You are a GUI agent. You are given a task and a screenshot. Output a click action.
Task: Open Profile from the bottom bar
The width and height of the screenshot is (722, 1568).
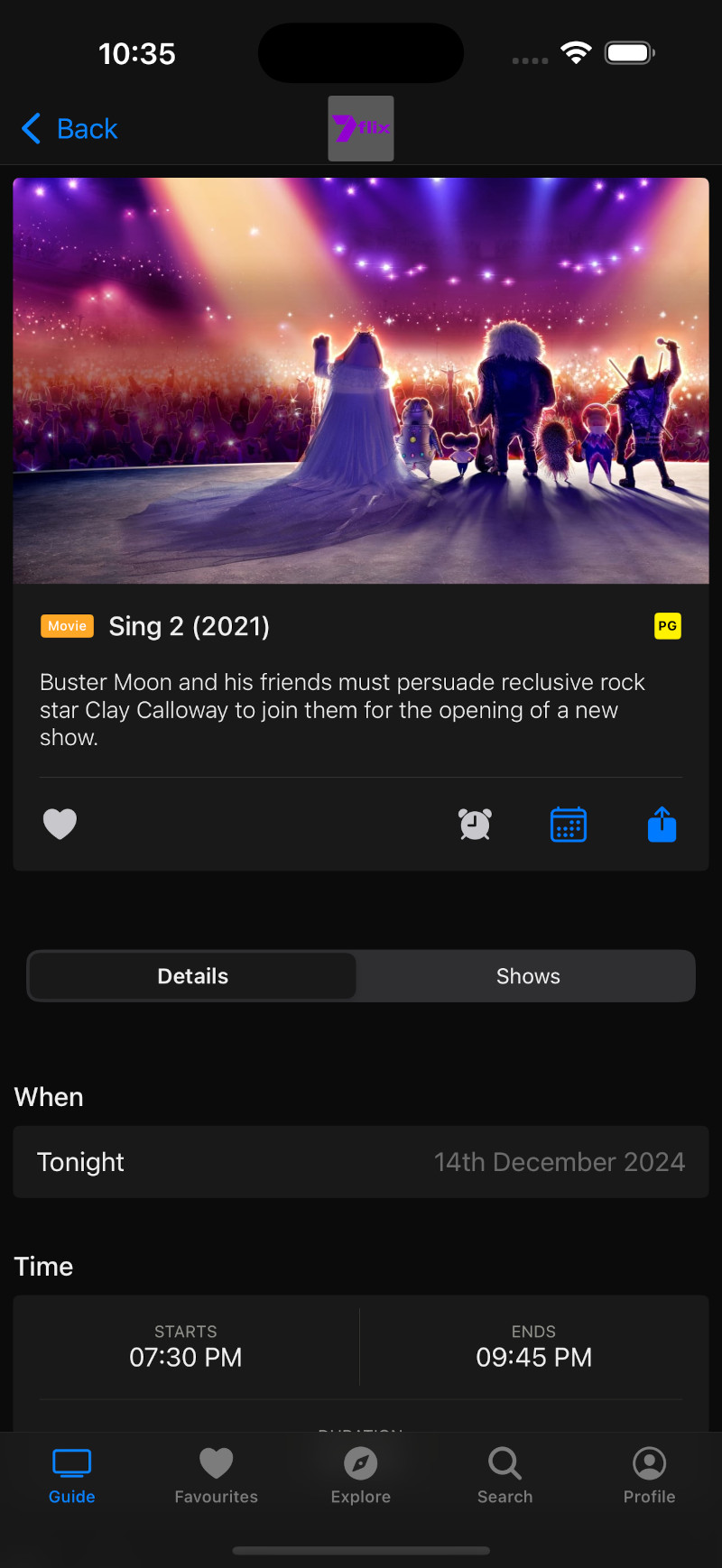click(649, 1474)
